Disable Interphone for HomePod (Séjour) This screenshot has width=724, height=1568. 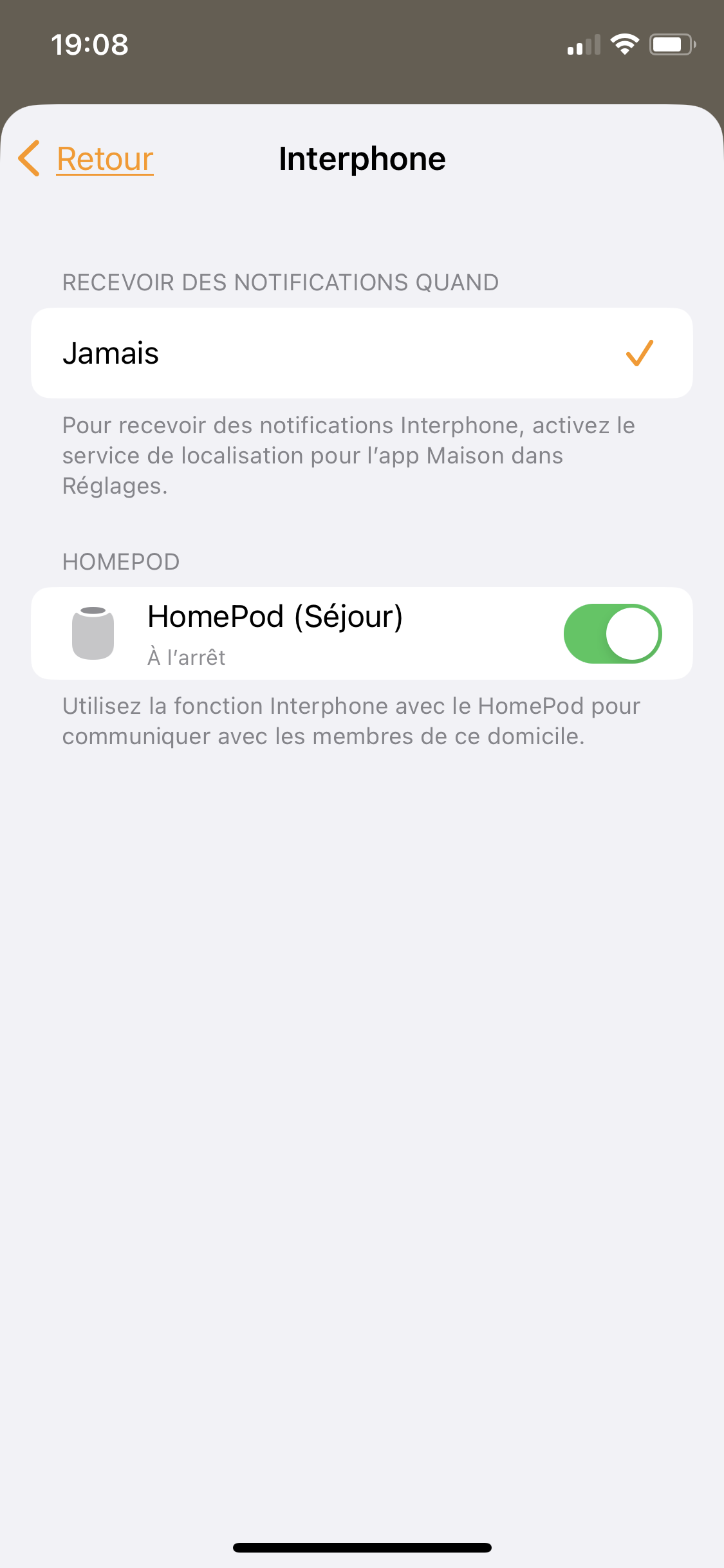(613, 633)
